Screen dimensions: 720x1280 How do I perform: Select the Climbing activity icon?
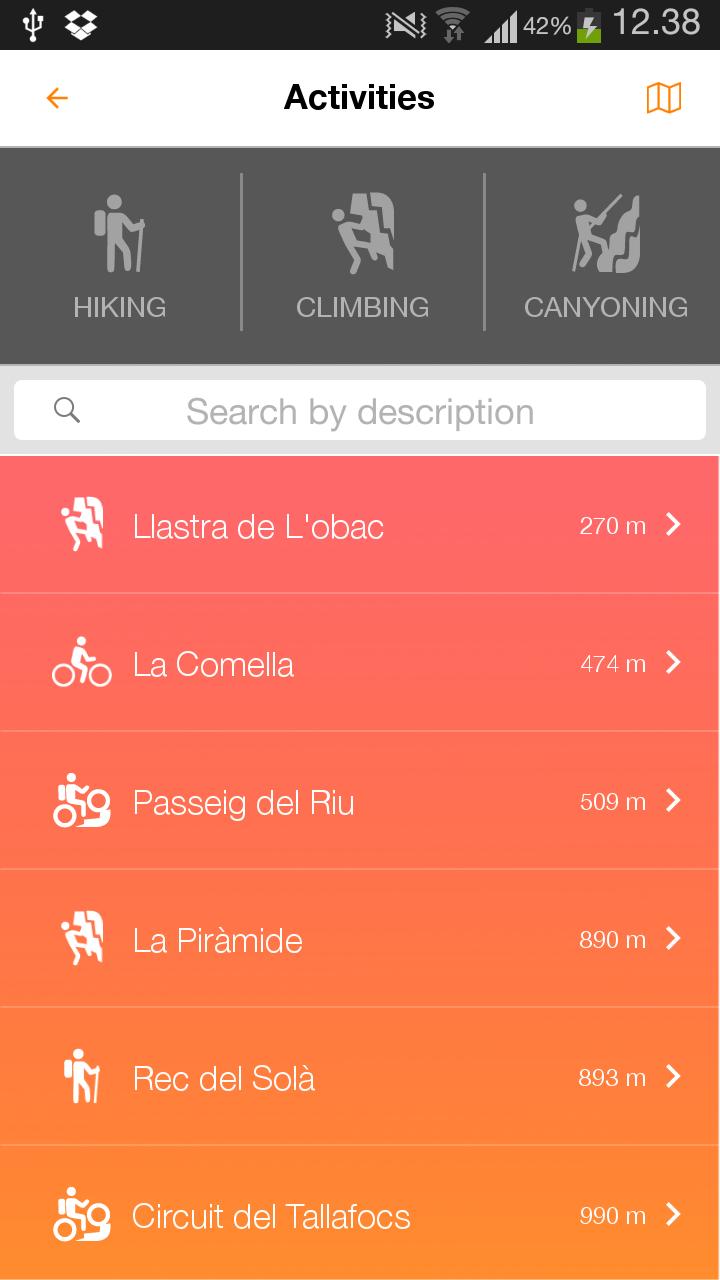(x=362, y=232)
